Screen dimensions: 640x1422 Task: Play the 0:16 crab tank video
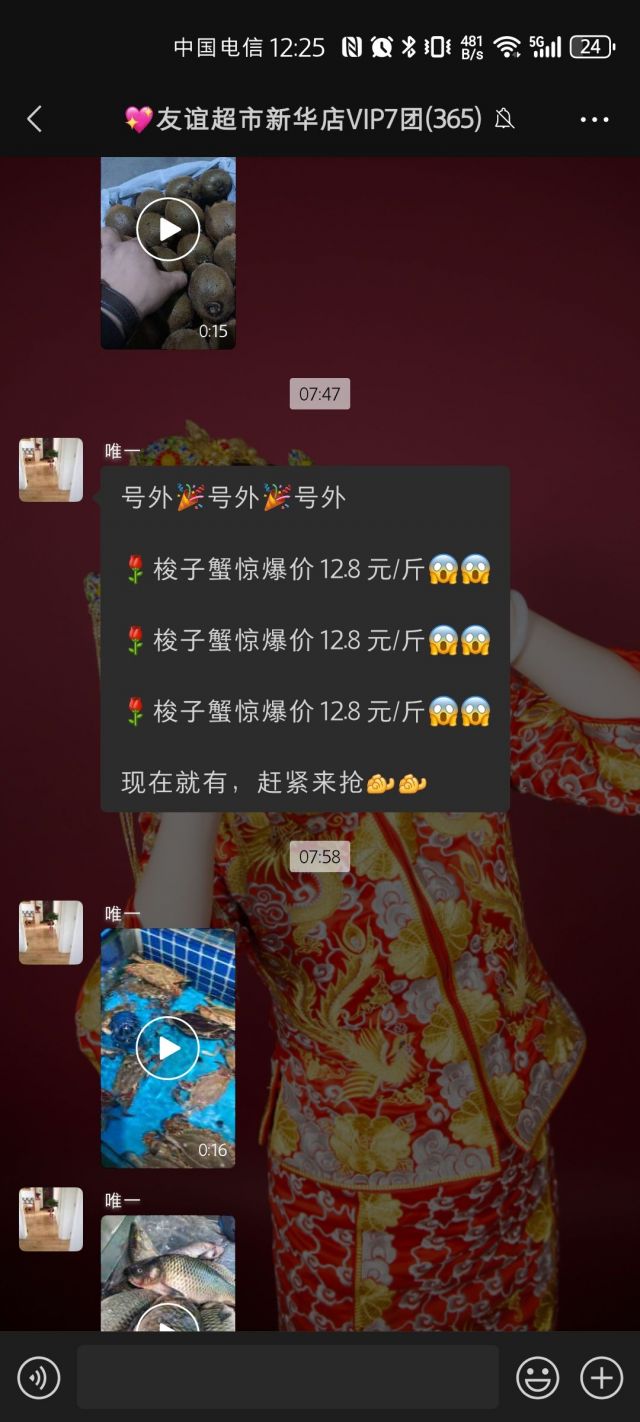tap(168, 1047)
